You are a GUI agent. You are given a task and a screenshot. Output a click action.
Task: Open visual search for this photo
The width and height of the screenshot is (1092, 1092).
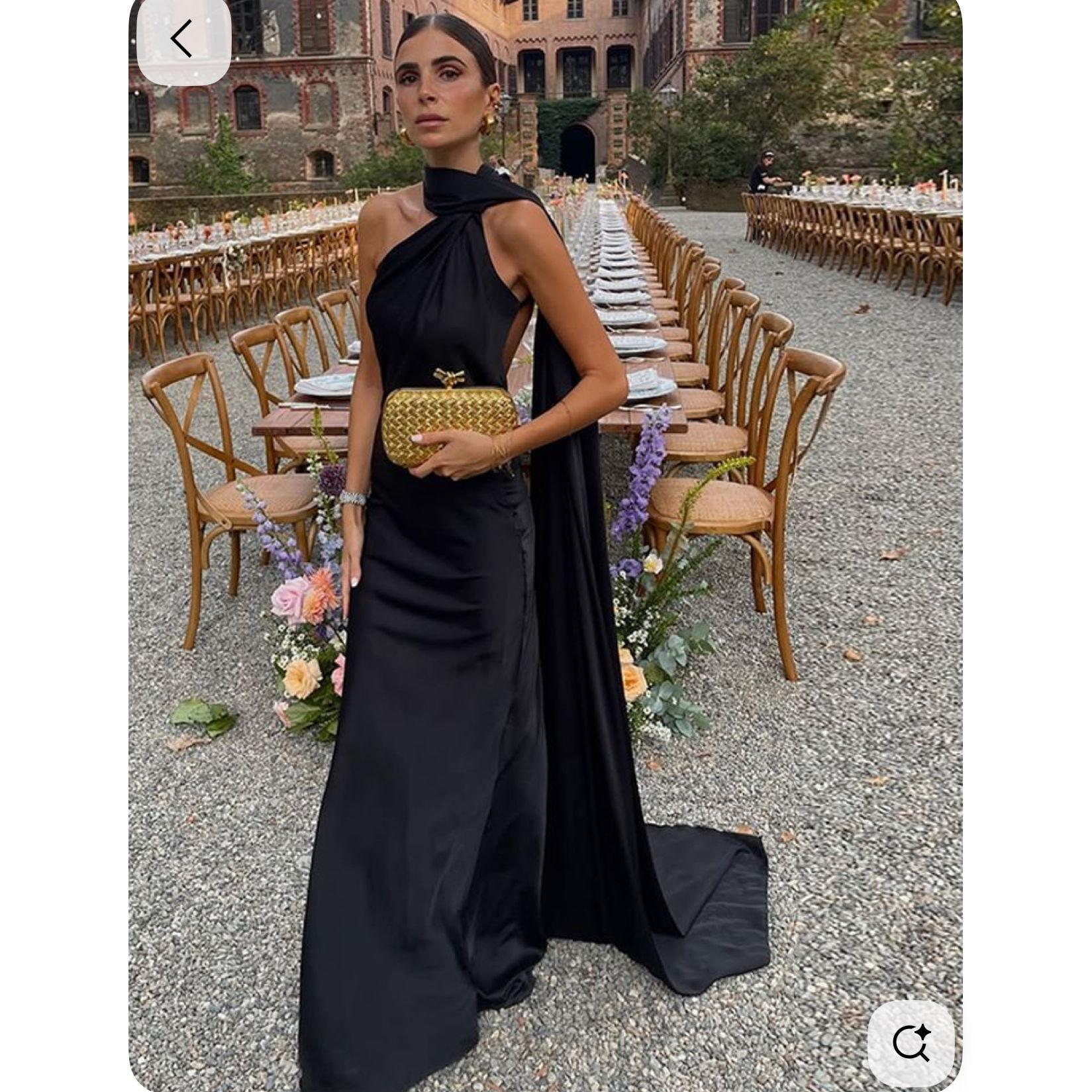(911, 1043)
